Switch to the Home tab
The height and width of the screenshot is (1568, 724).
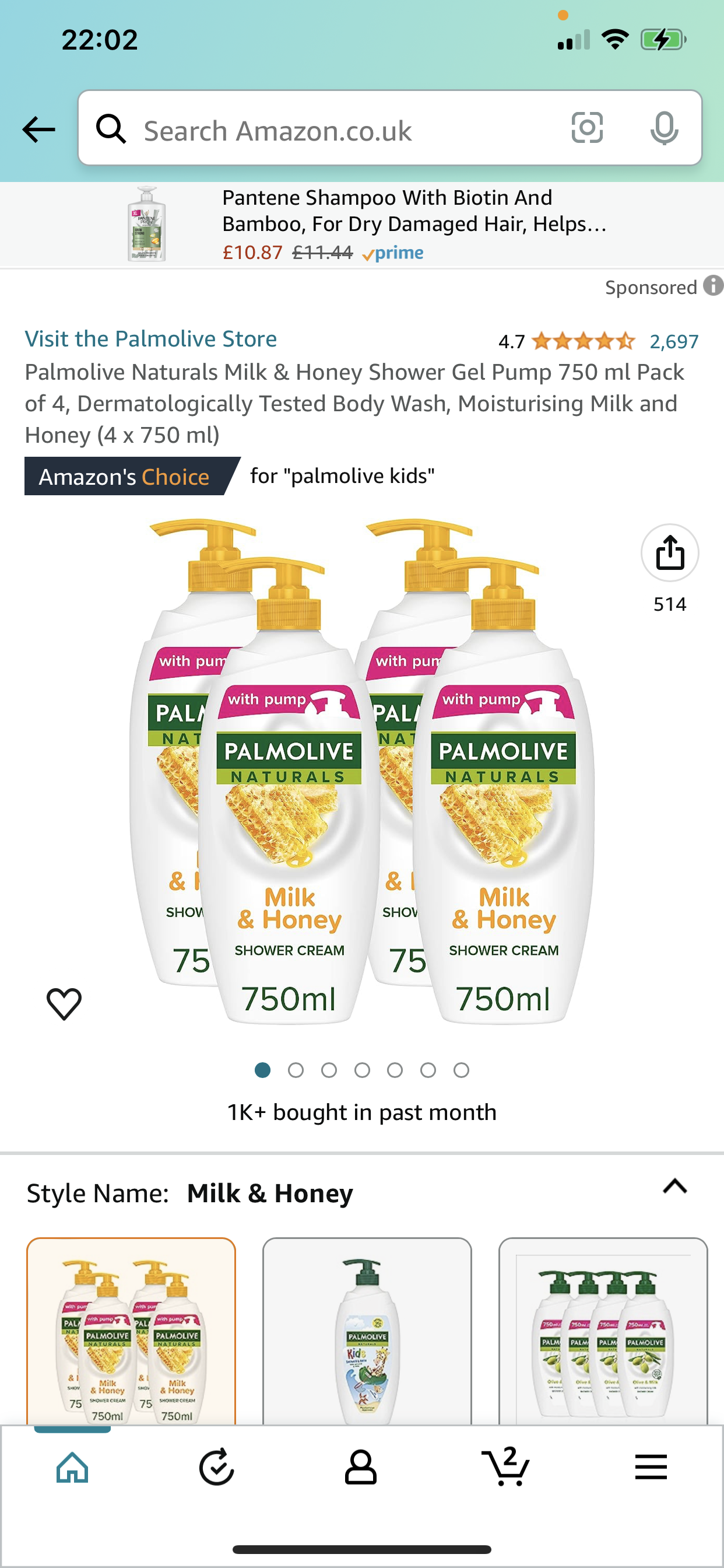pos(72,1467)
